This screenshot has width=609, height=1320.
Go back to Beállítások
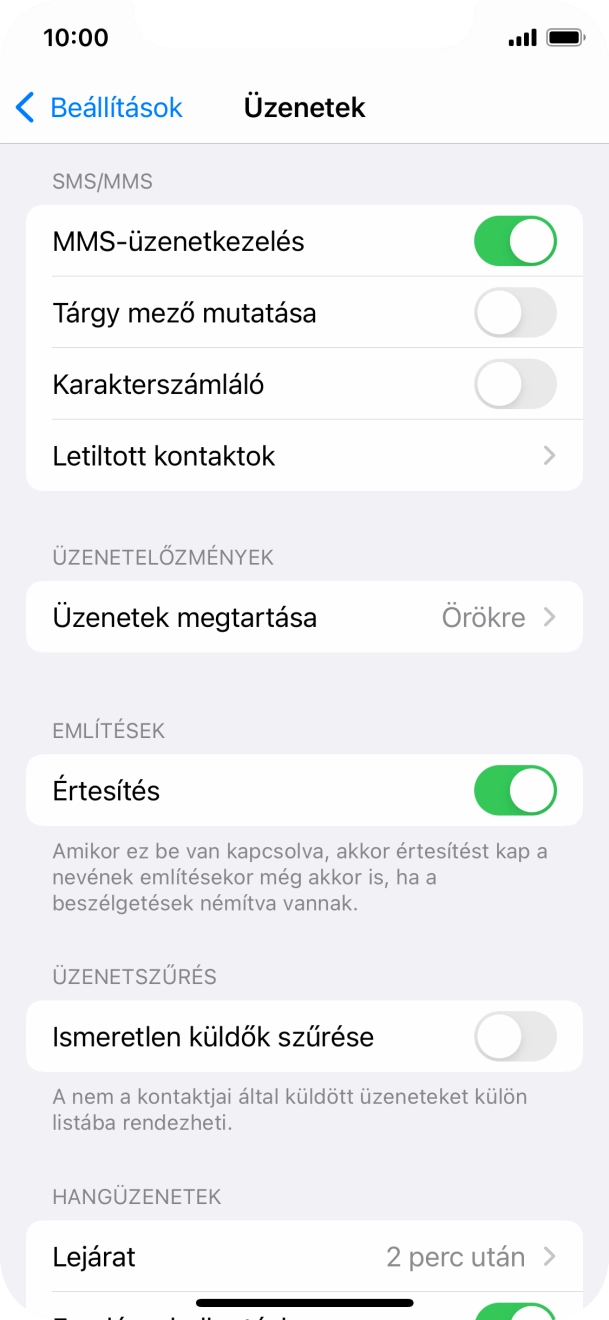pos(99,108)
